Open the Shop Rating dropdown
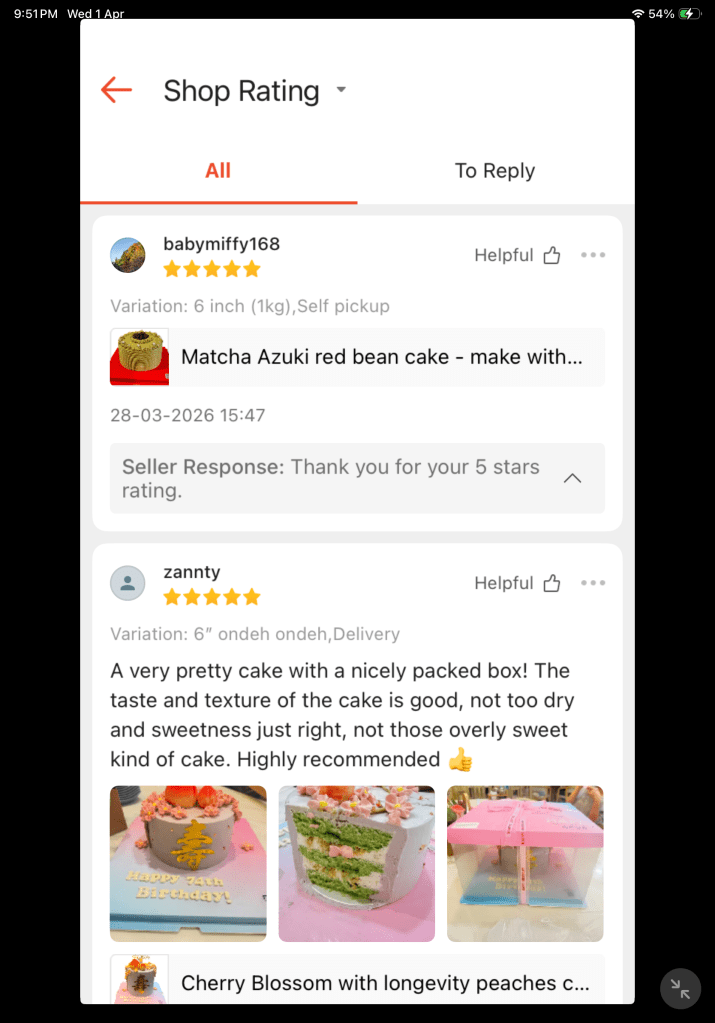Viewport: 715px width, 1023px height. tap(341, 90)
